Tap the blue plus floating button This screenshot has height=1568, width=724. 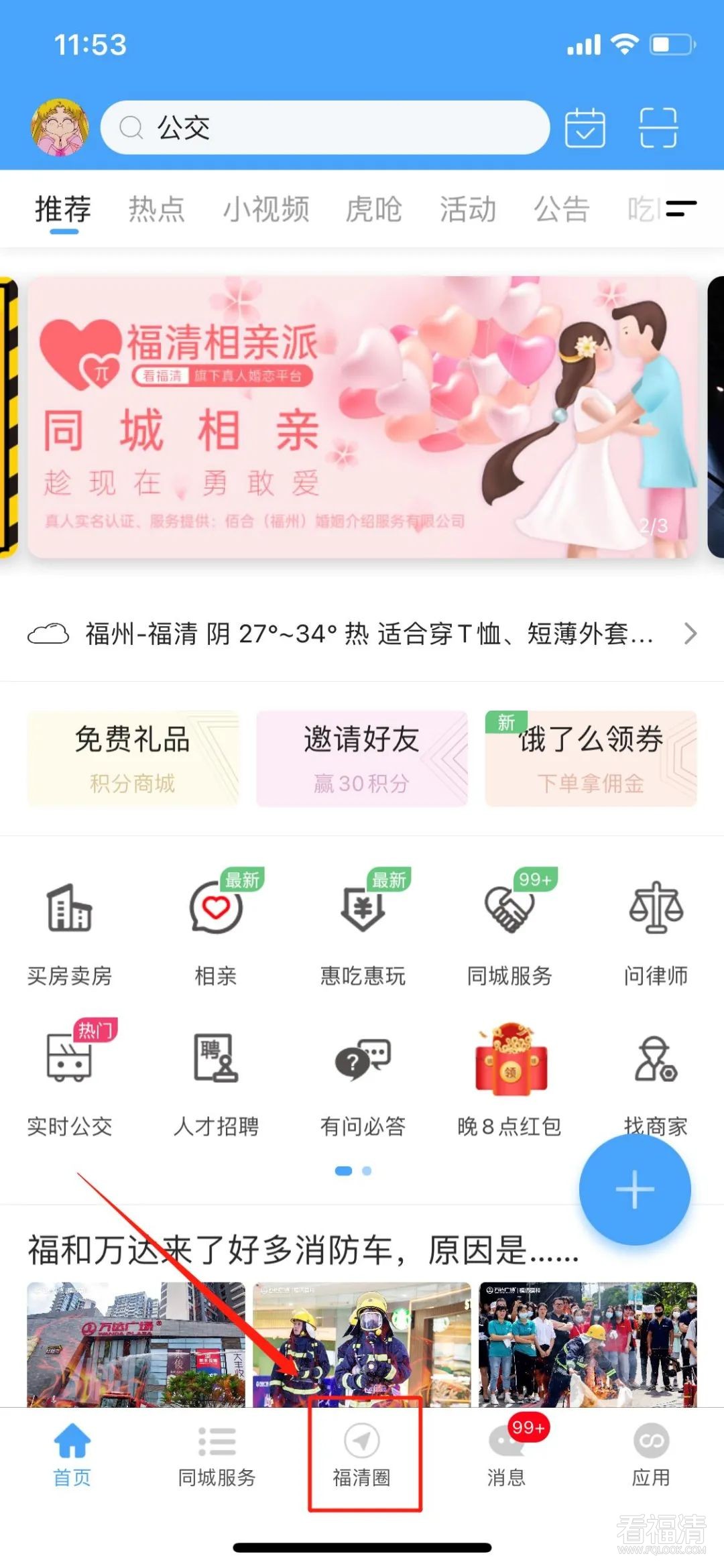pos(634,1190)
